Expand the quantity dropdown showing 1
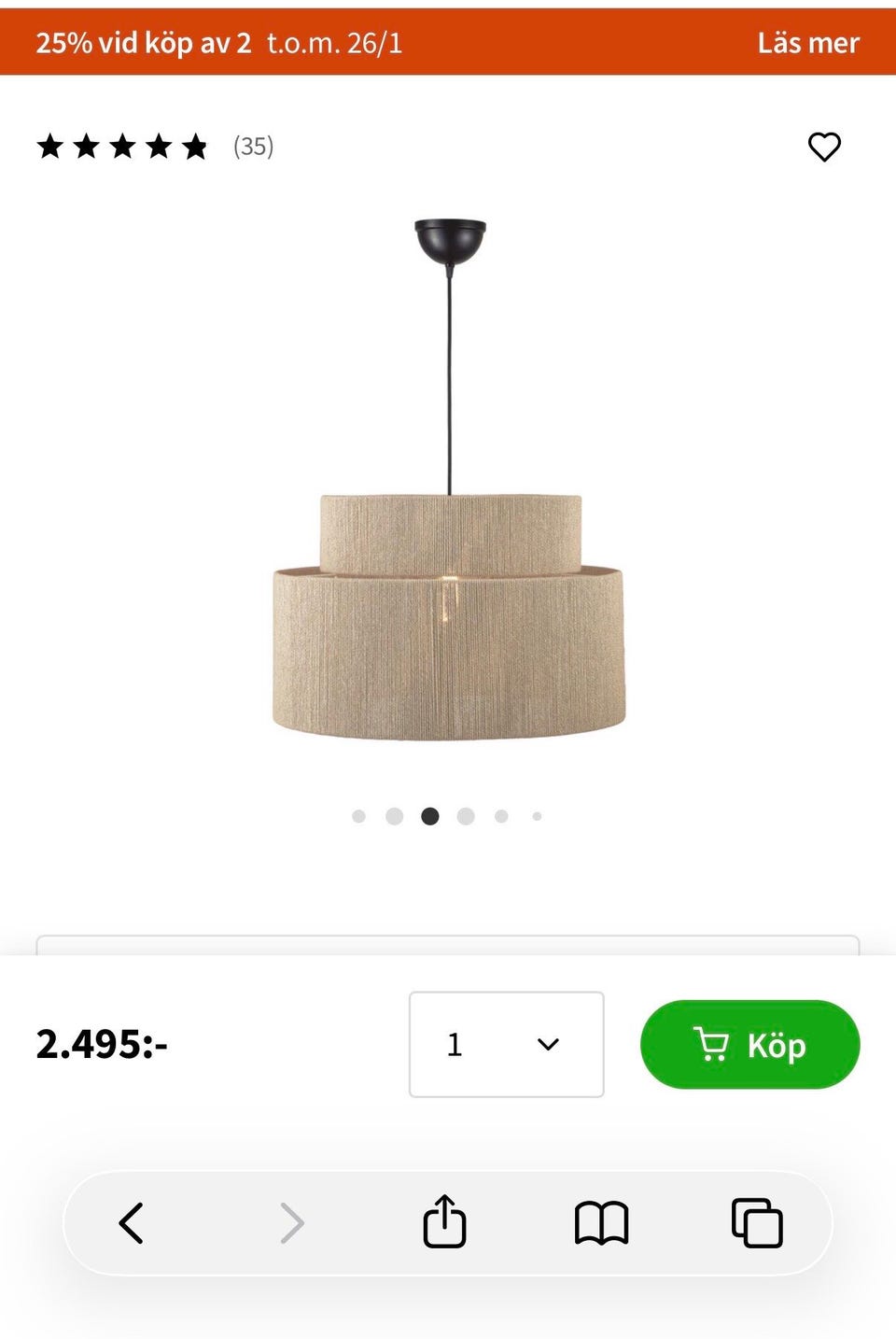The image size is (896, 1339). coord(506,1044)
